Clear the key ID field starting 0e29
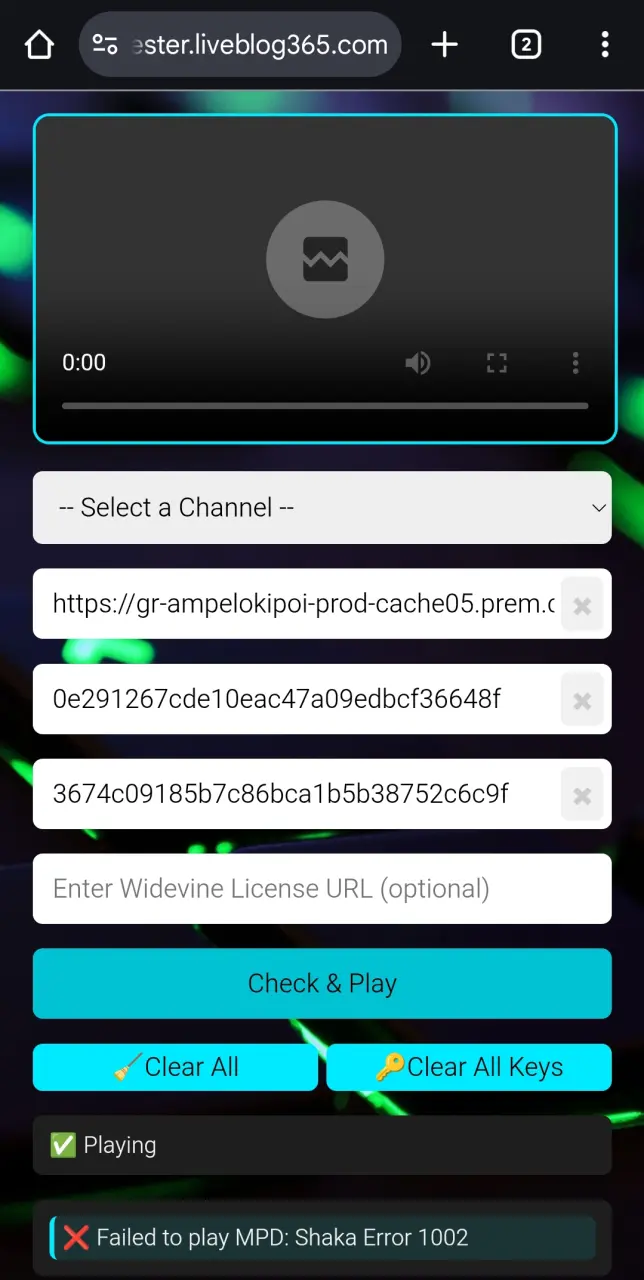This screenshot has height=1280, width=644. point(582,700)
